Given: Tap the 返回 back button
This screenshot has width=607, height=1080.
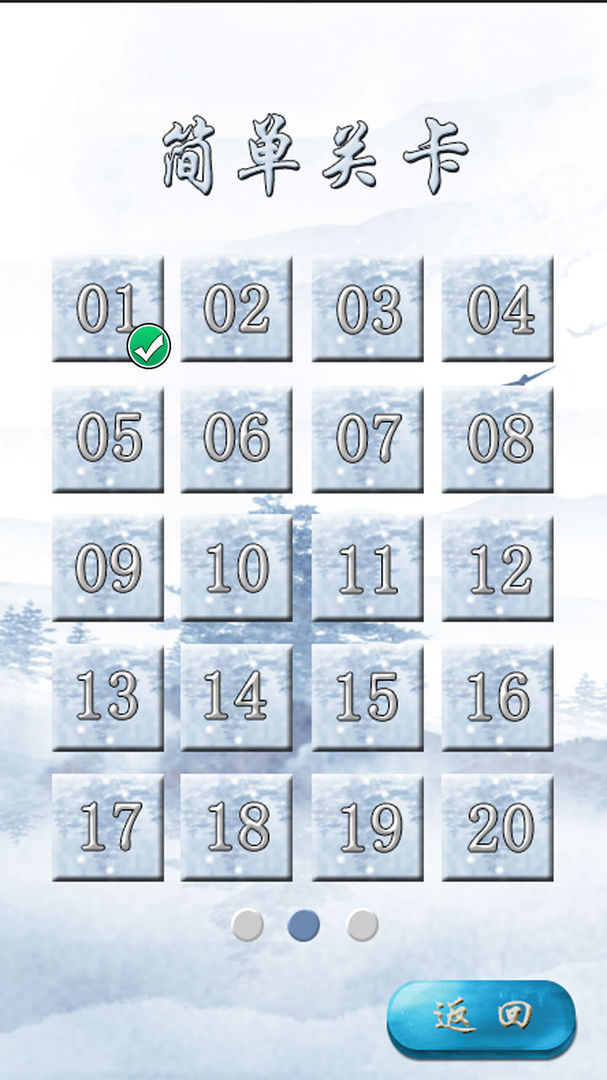Looking at the screenshot, I should coord(482,1017).
